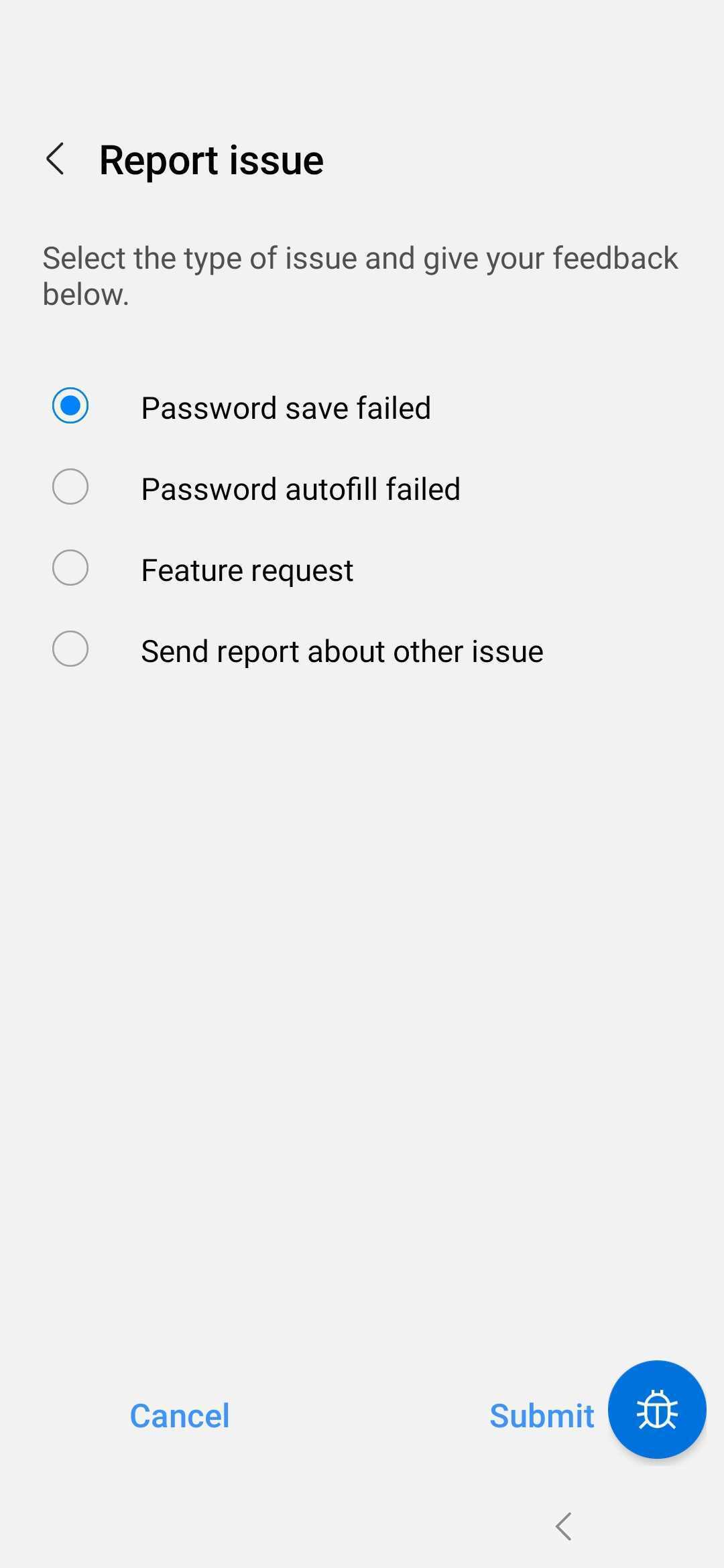724x1568 pixels.
Task: Select the Feature request option
Action: (362, 569)
